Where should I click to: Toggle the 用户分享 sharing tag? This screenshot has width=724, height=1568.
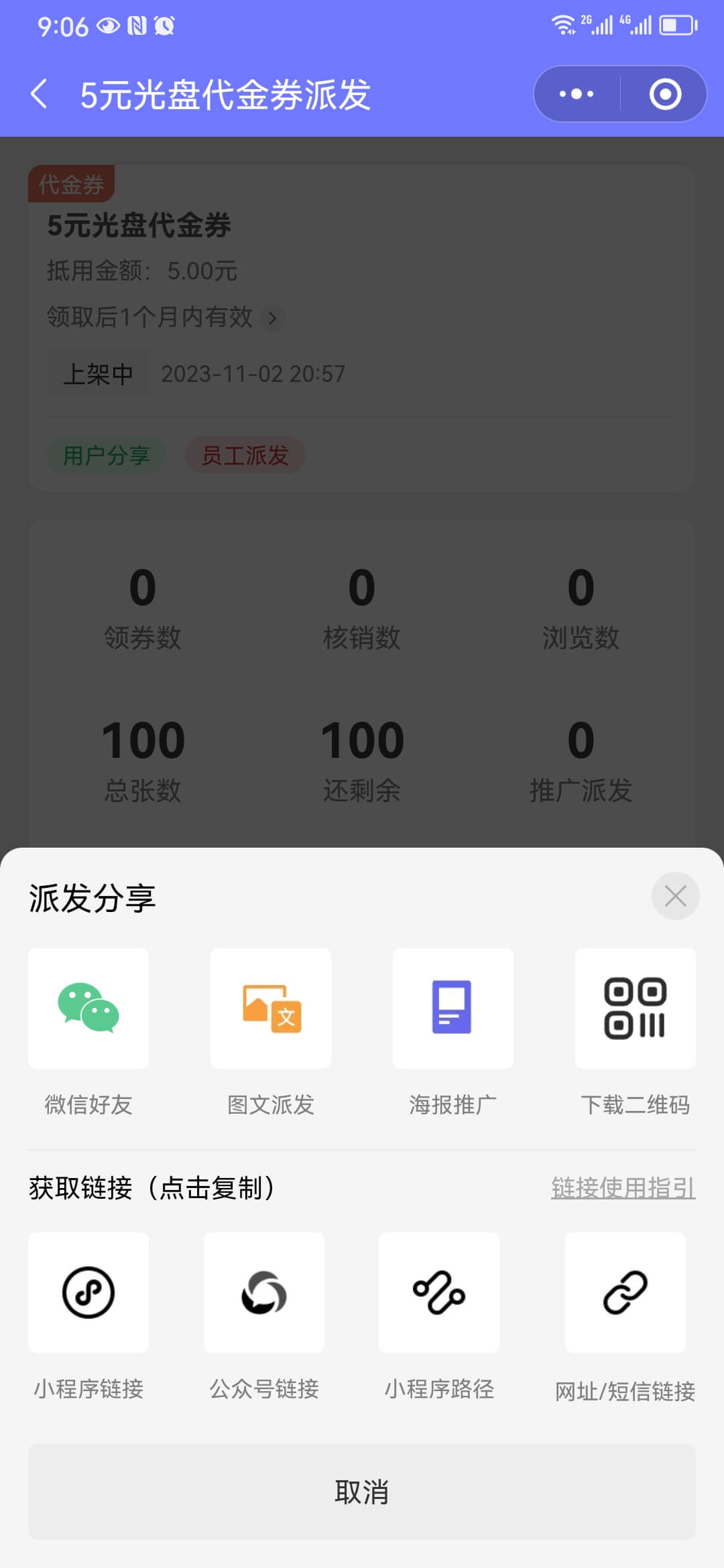click(x=106, y=454)
